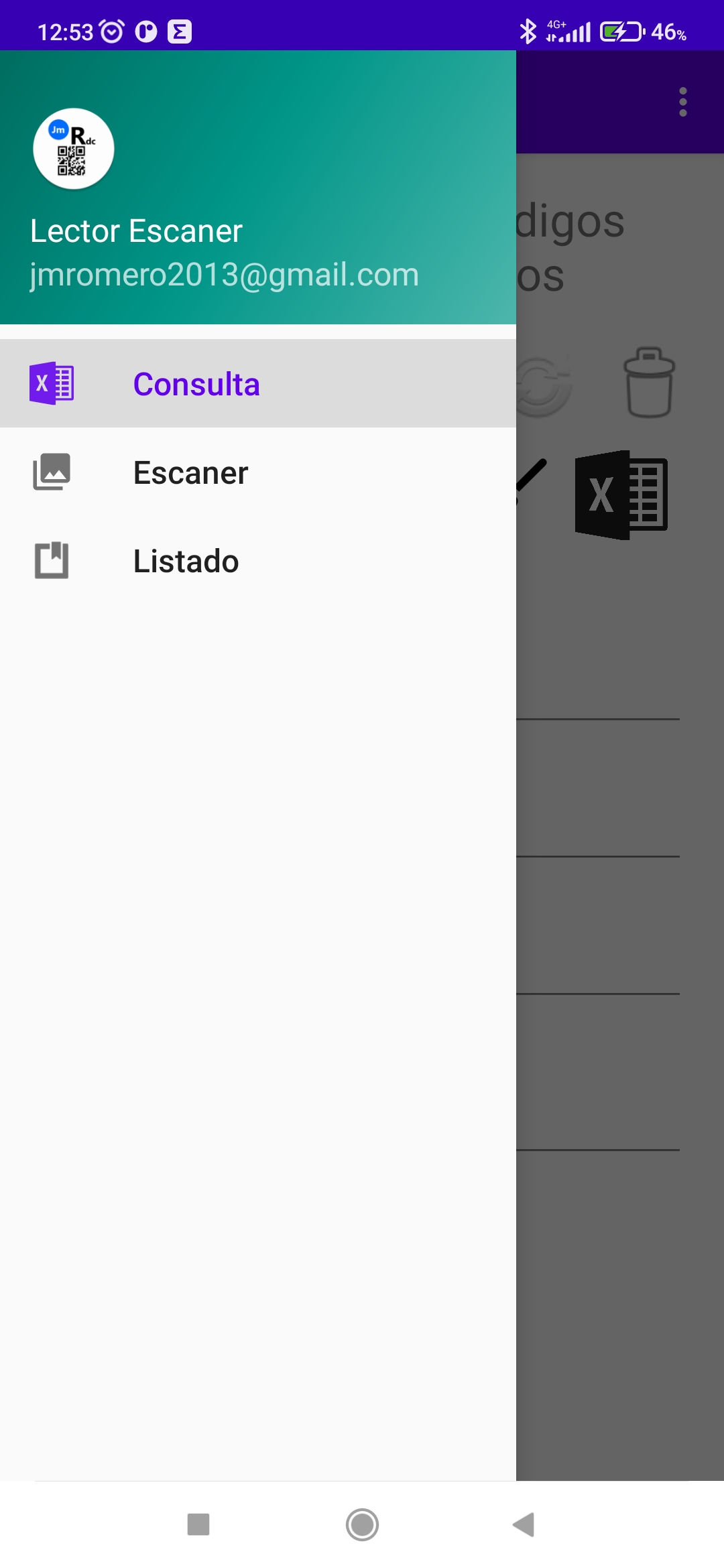The image size is (724, 1568).
Task: Tap the black Excel export icon
Action: pyautogui.click(x=621, y=495)
